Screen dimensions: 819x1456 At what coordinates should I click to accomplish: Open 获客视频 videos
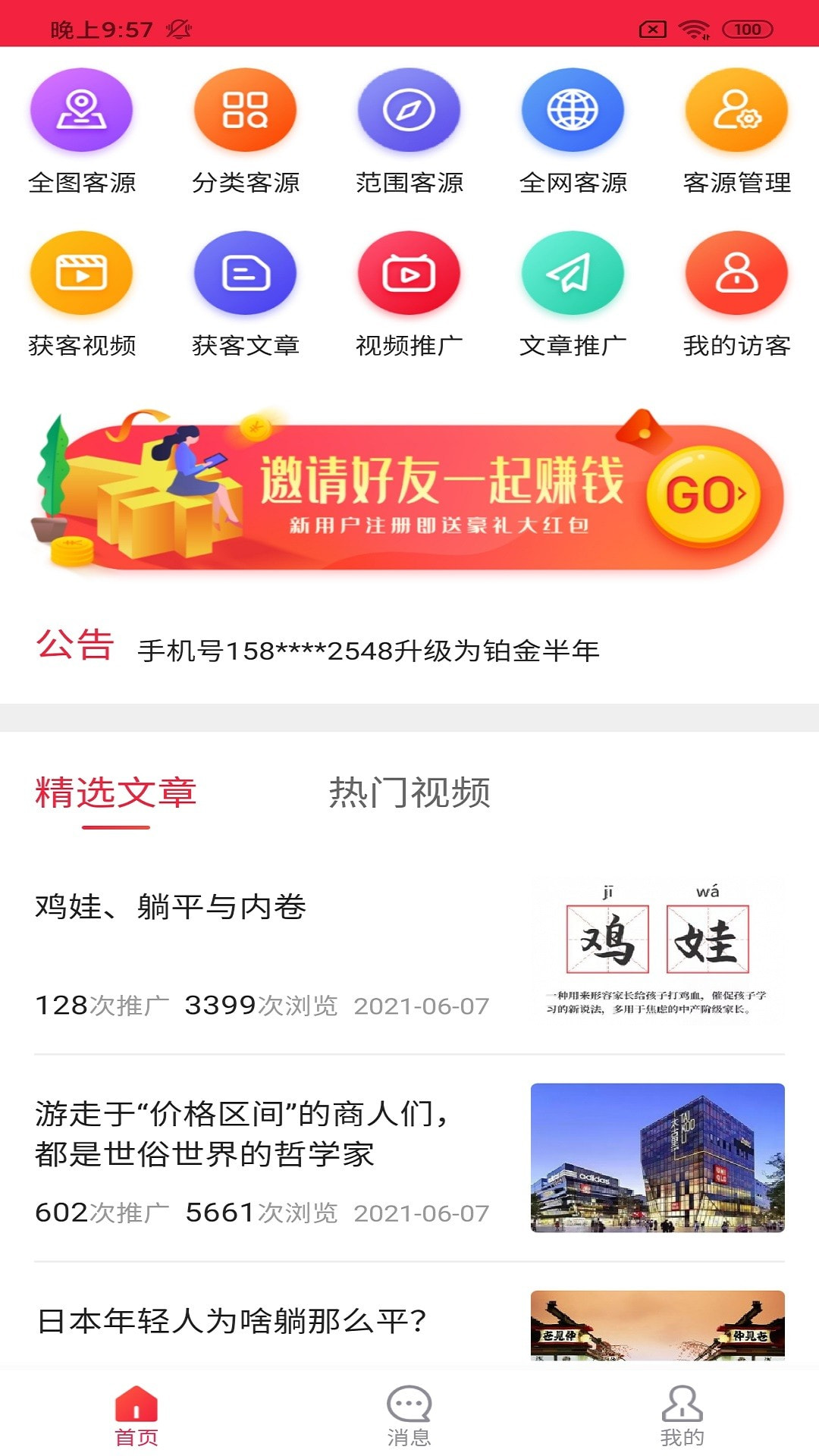pos(82,293)
